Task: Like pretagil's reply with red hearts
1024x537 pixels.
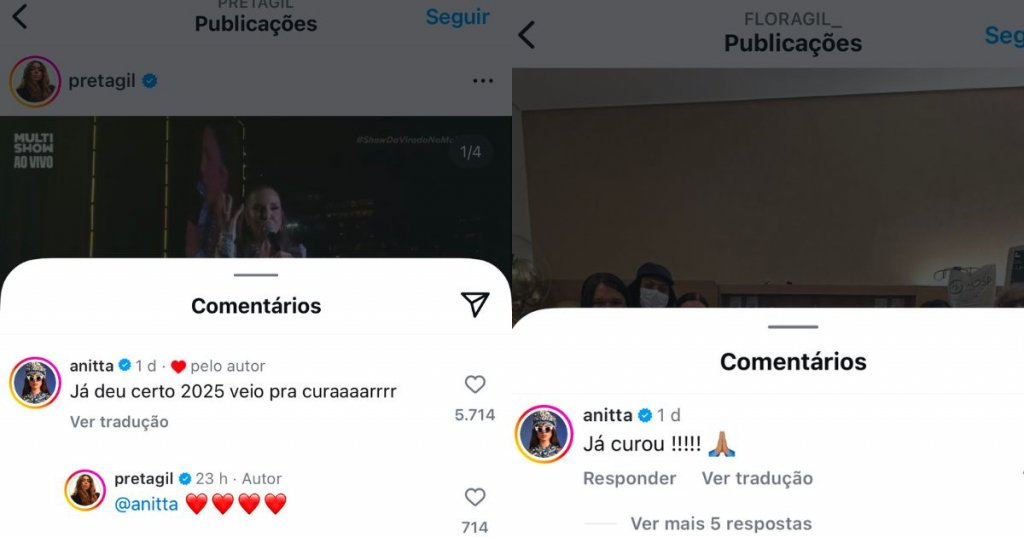Action: (475, 497)
